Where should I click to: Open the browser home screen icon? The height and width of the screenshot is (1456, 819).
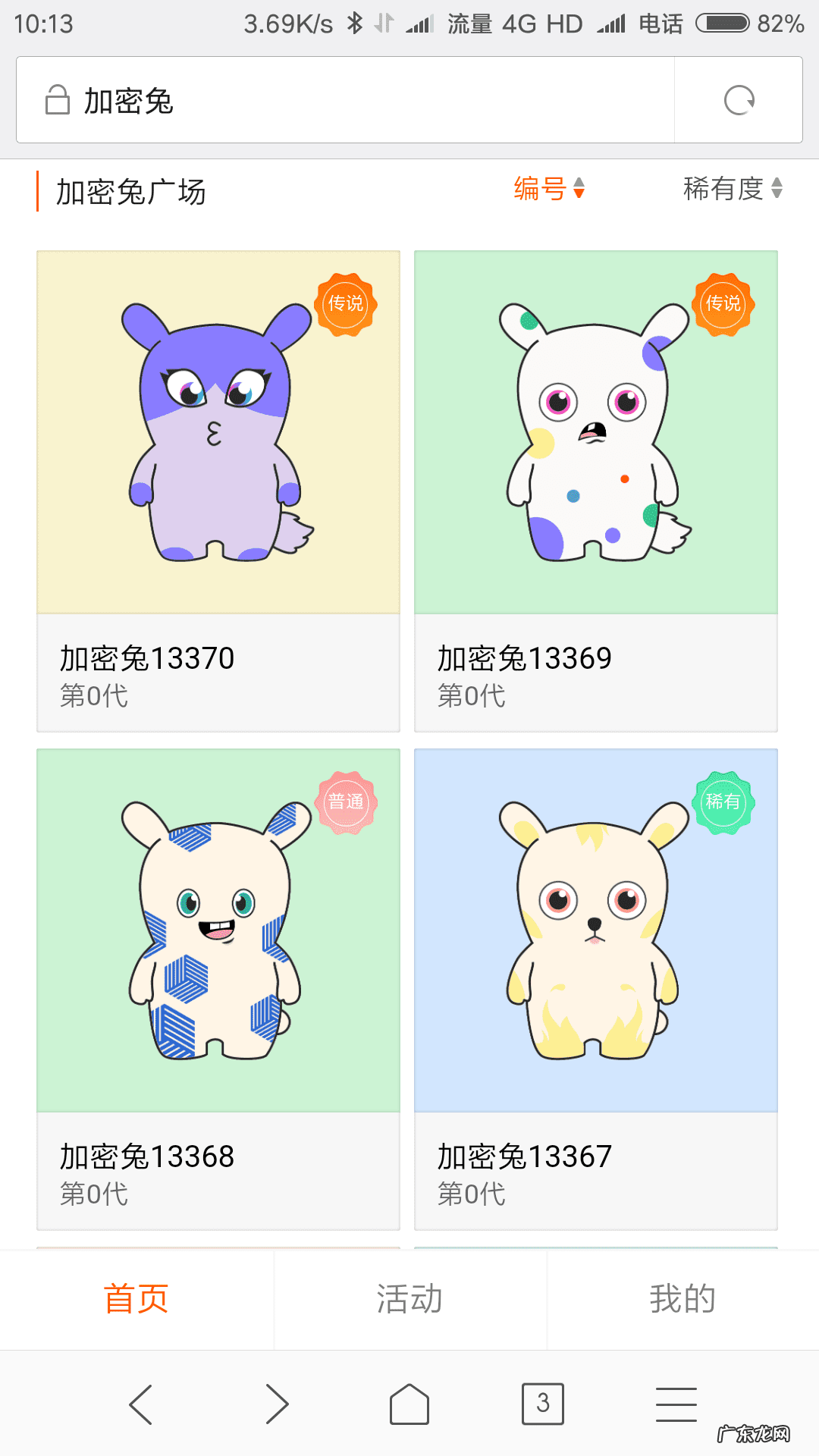tap(408, 1404)
